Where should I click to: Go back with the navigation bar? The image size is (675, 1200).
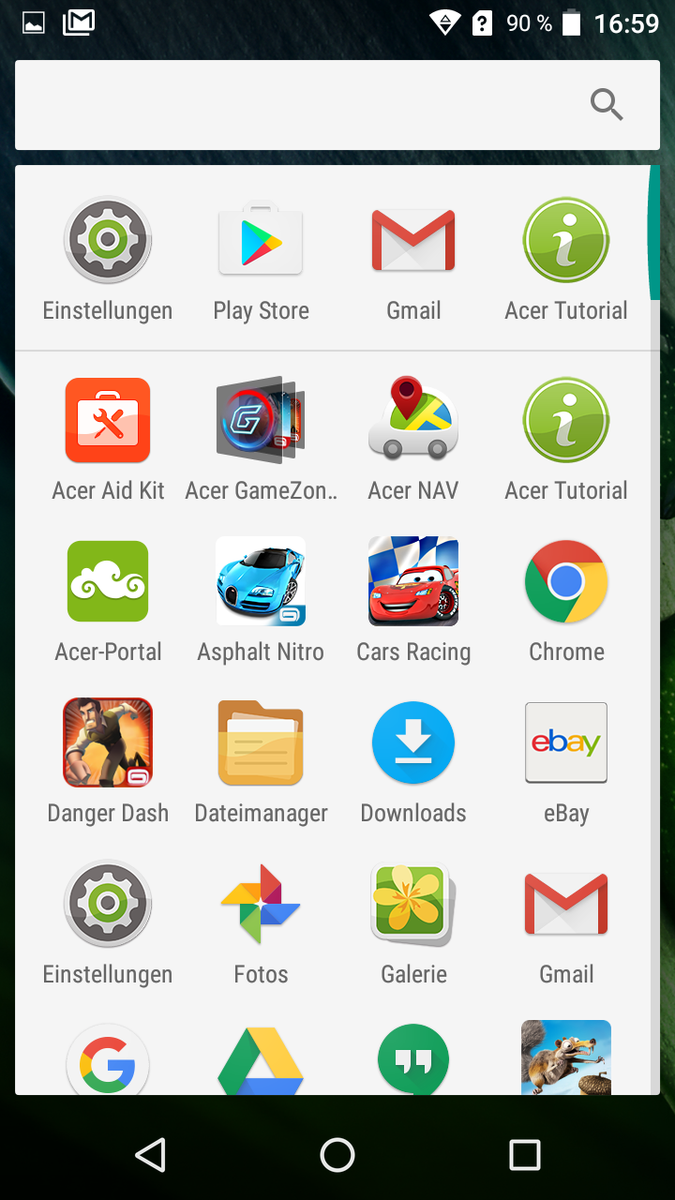(x=150, y=1155)
